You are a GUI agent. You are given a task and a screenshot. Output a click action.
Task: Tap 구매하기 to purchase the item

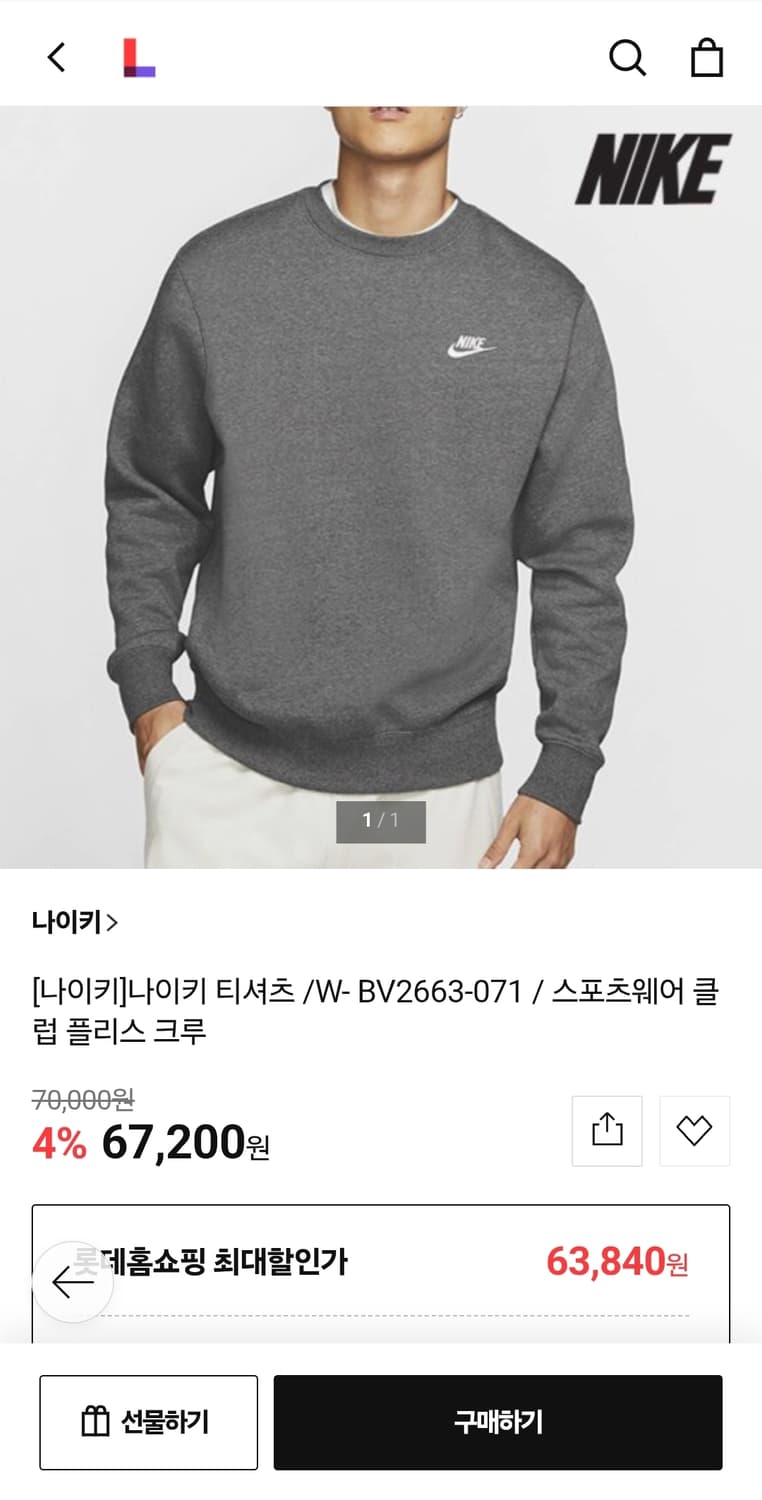(497, 1421)
